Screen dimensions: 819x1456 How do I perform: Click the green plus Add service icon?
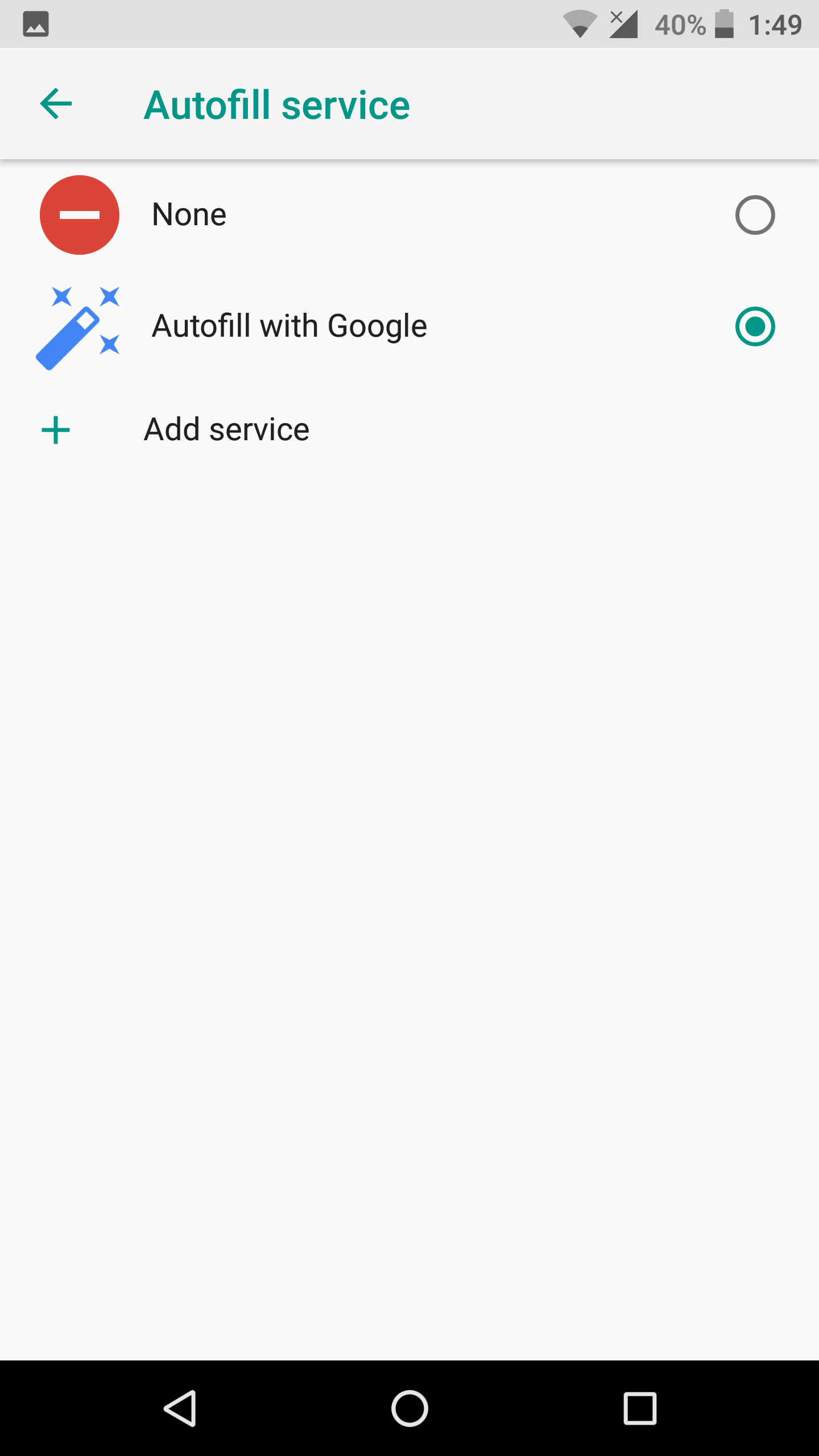pos(55,429)
